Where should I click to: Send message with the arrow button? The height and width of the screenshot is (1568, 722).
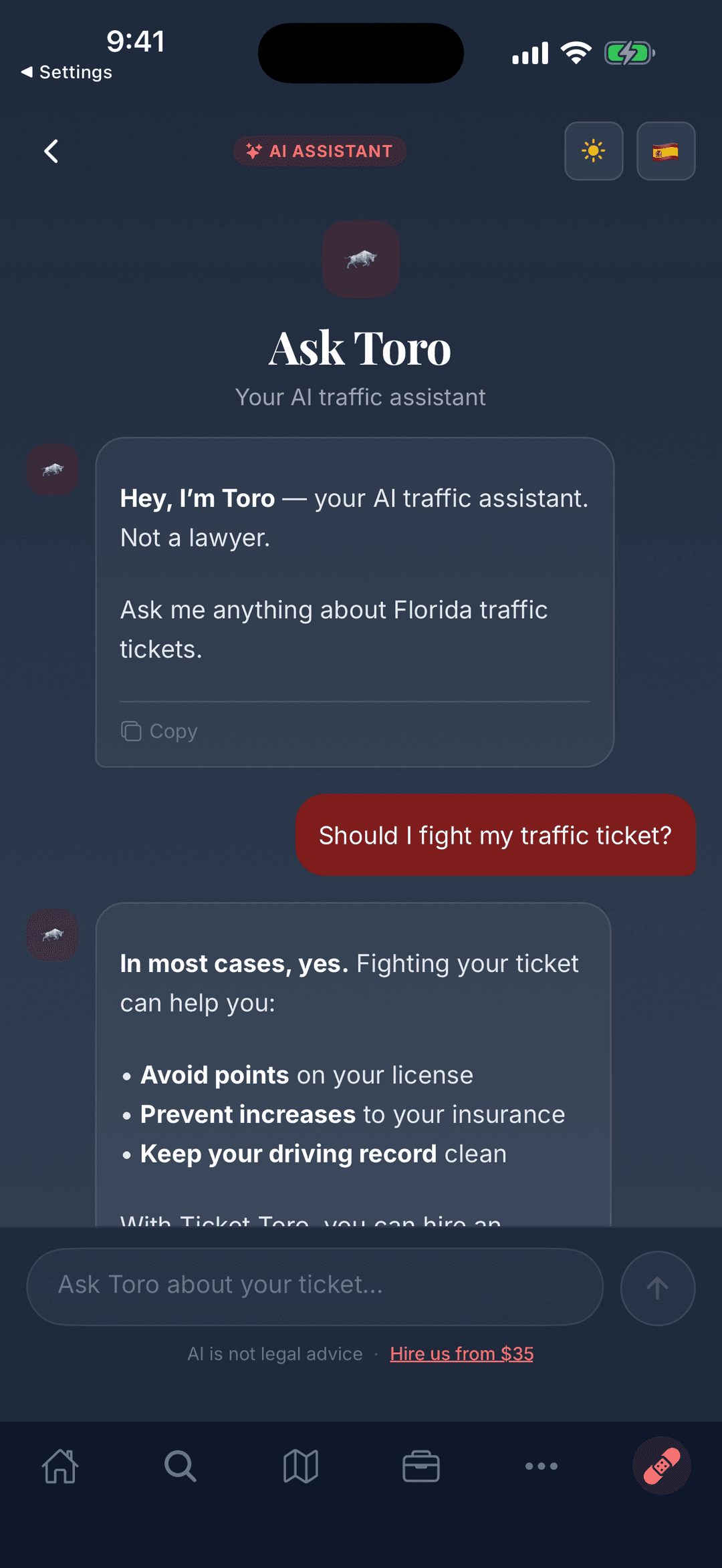[657, 1287]
